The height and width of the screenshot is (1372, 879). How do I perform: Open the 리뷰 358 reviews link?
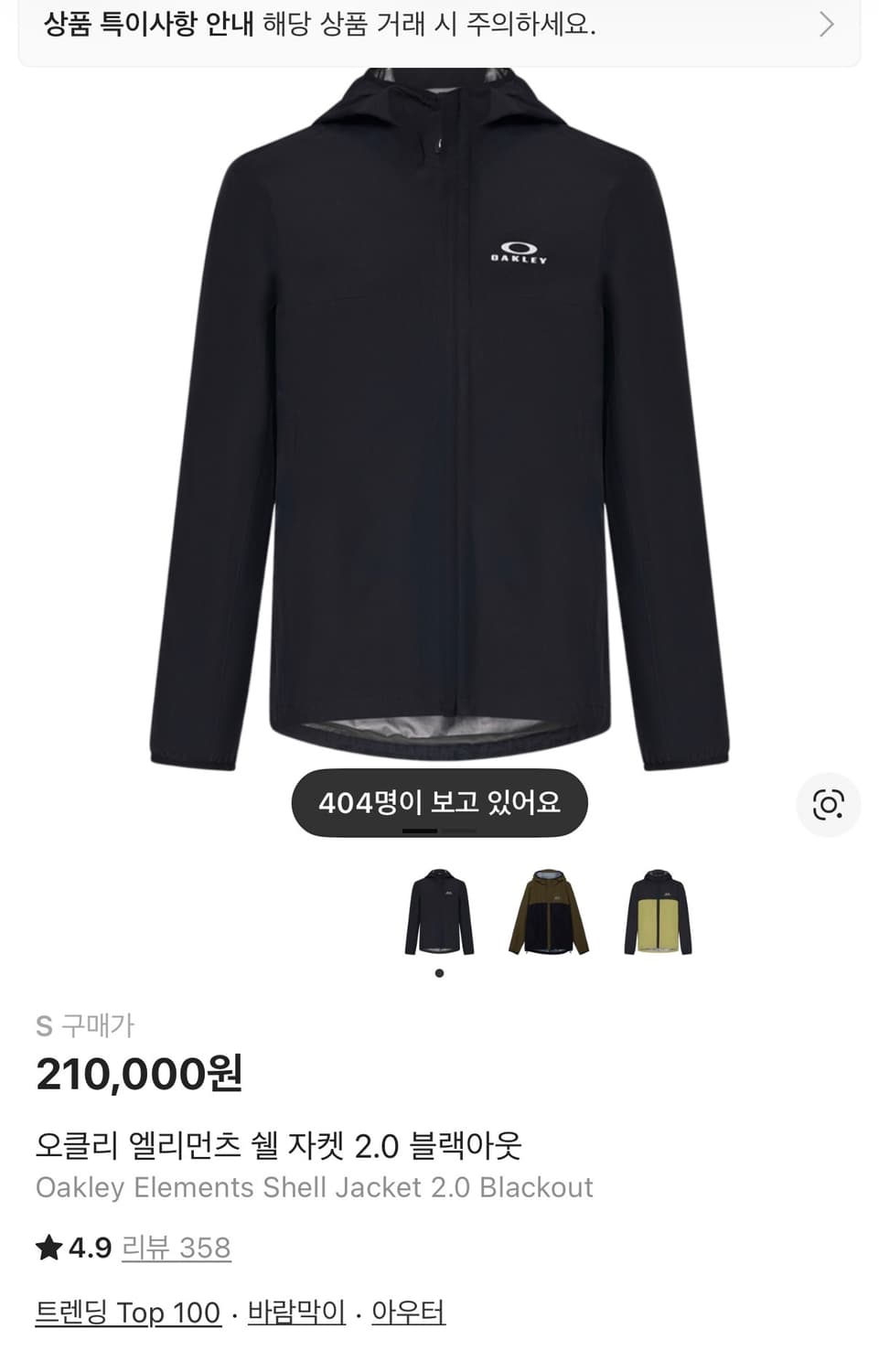pos(177,1247)
